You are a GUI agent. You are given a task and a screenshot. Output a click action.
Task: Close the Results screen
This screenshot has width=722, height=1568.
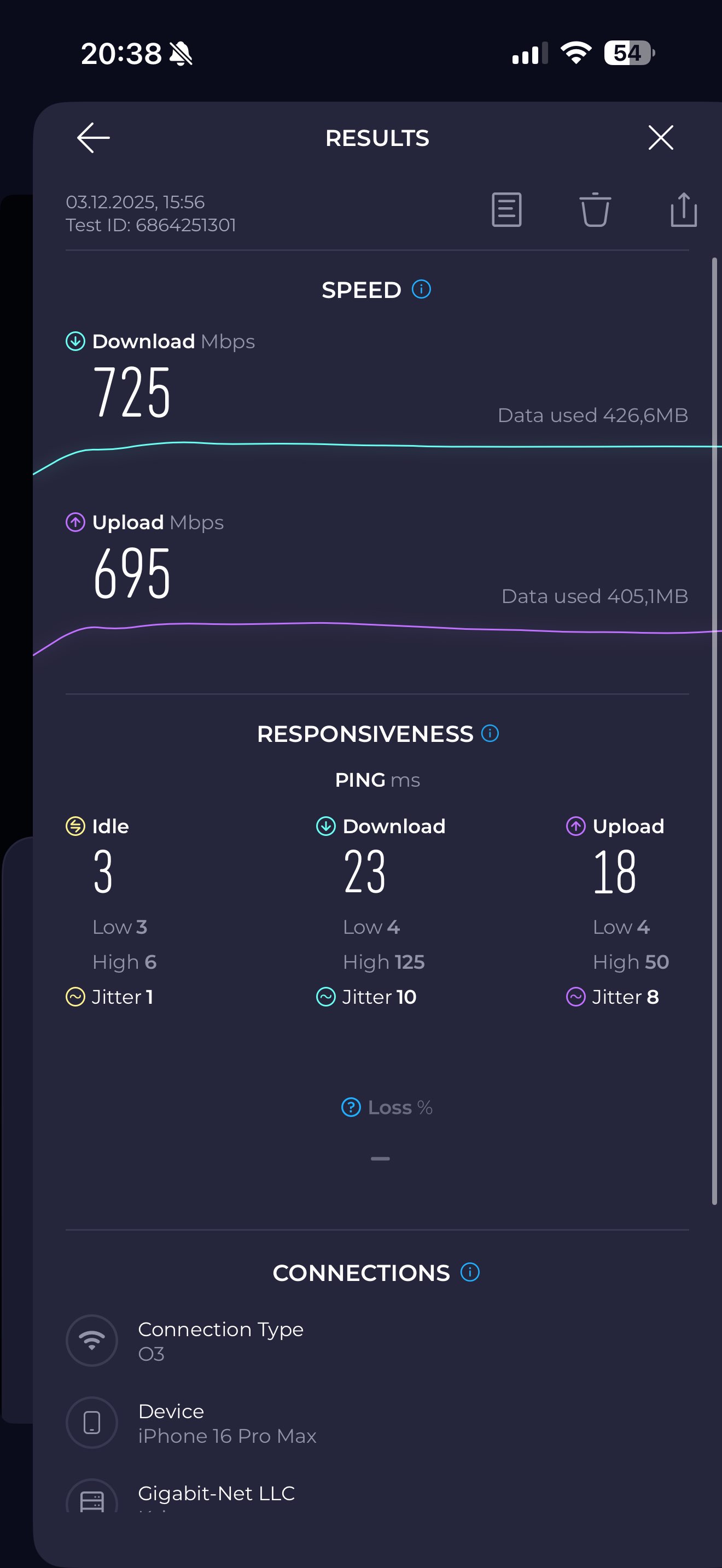[x=661, y=138]
